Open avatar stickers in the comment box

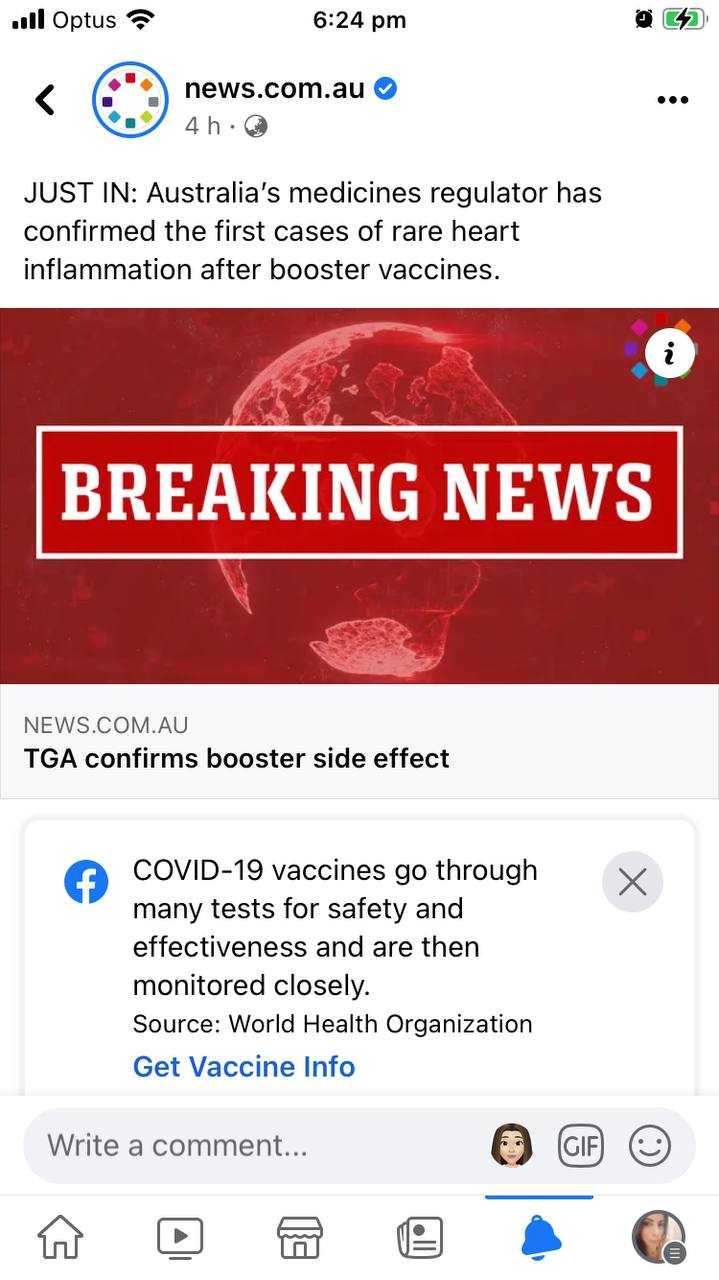[511, 1145]
